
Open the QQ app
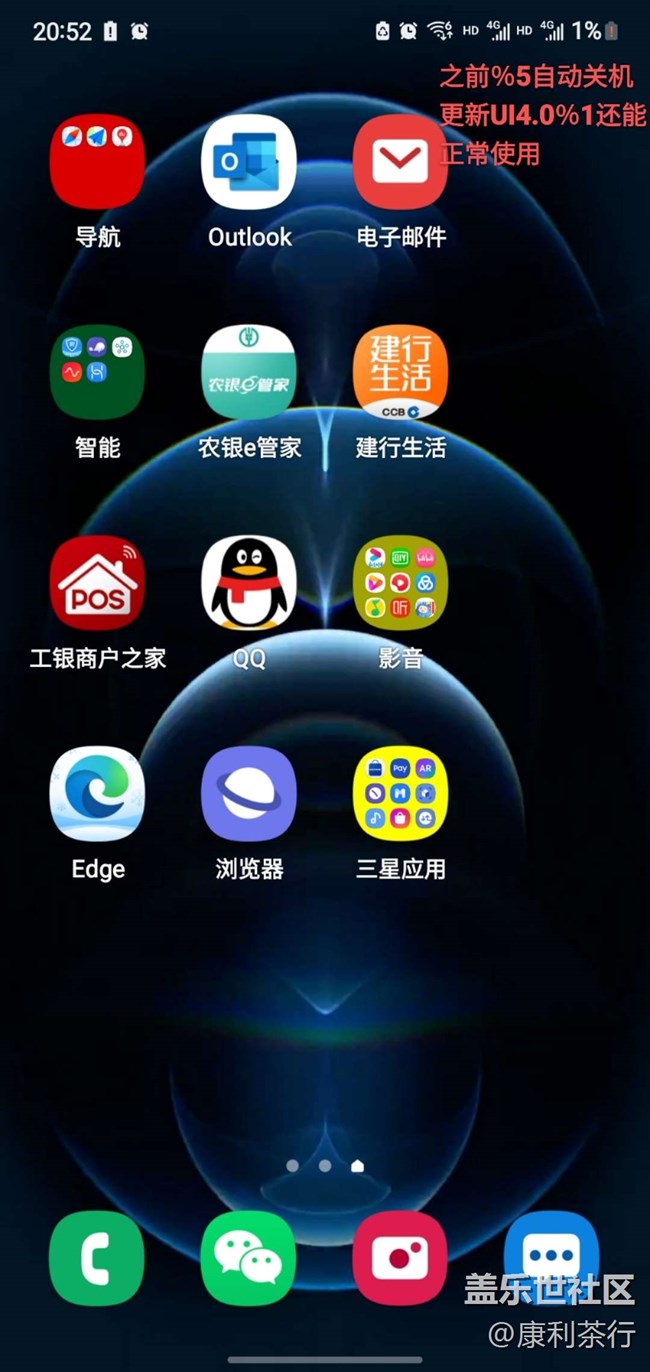[249, 583]
